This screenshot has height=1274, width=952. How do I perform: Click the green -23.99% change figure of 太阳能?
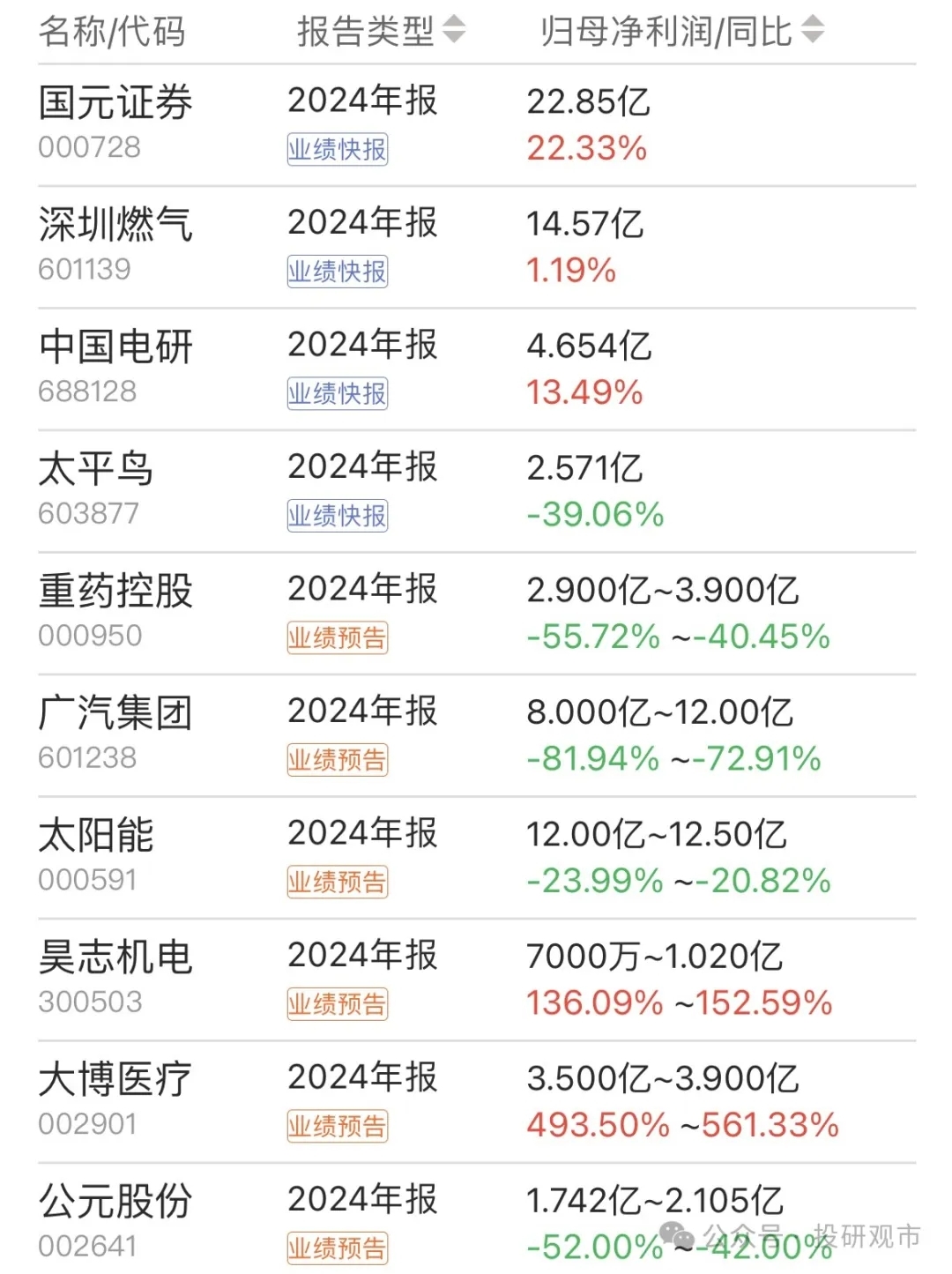(x=591, y=880)
